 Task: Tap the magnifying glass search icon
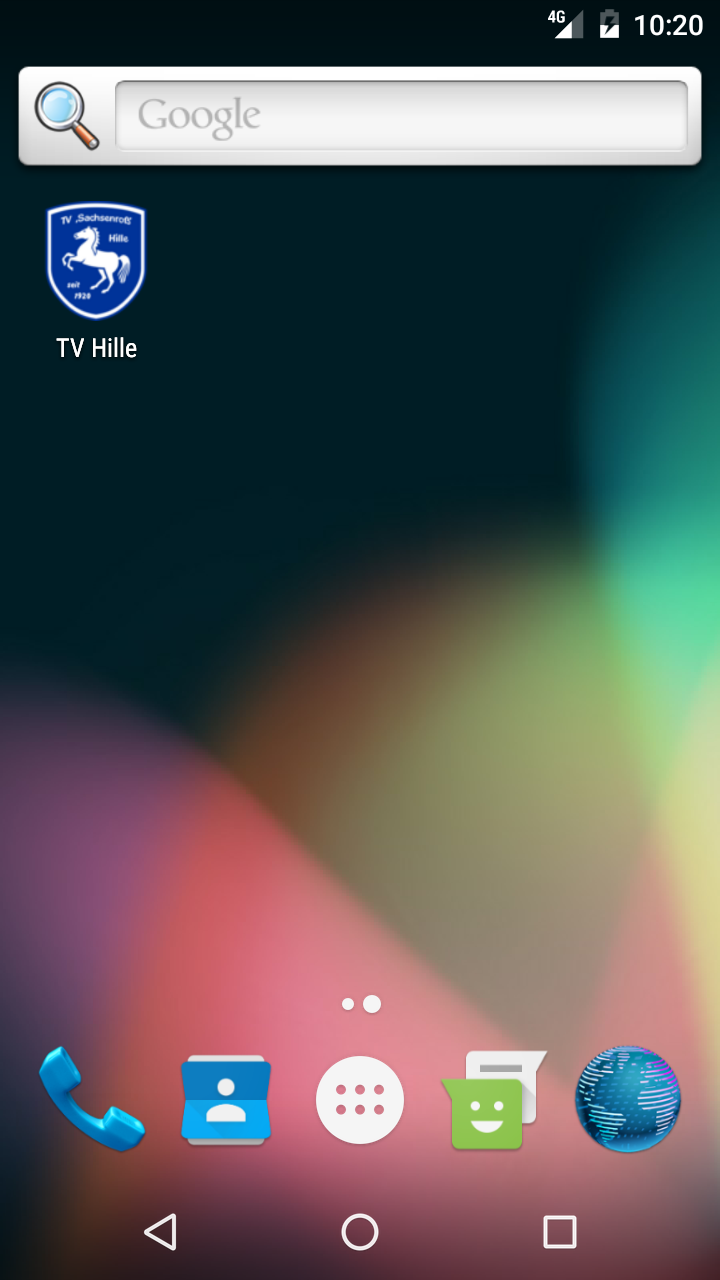coord(67,116)
